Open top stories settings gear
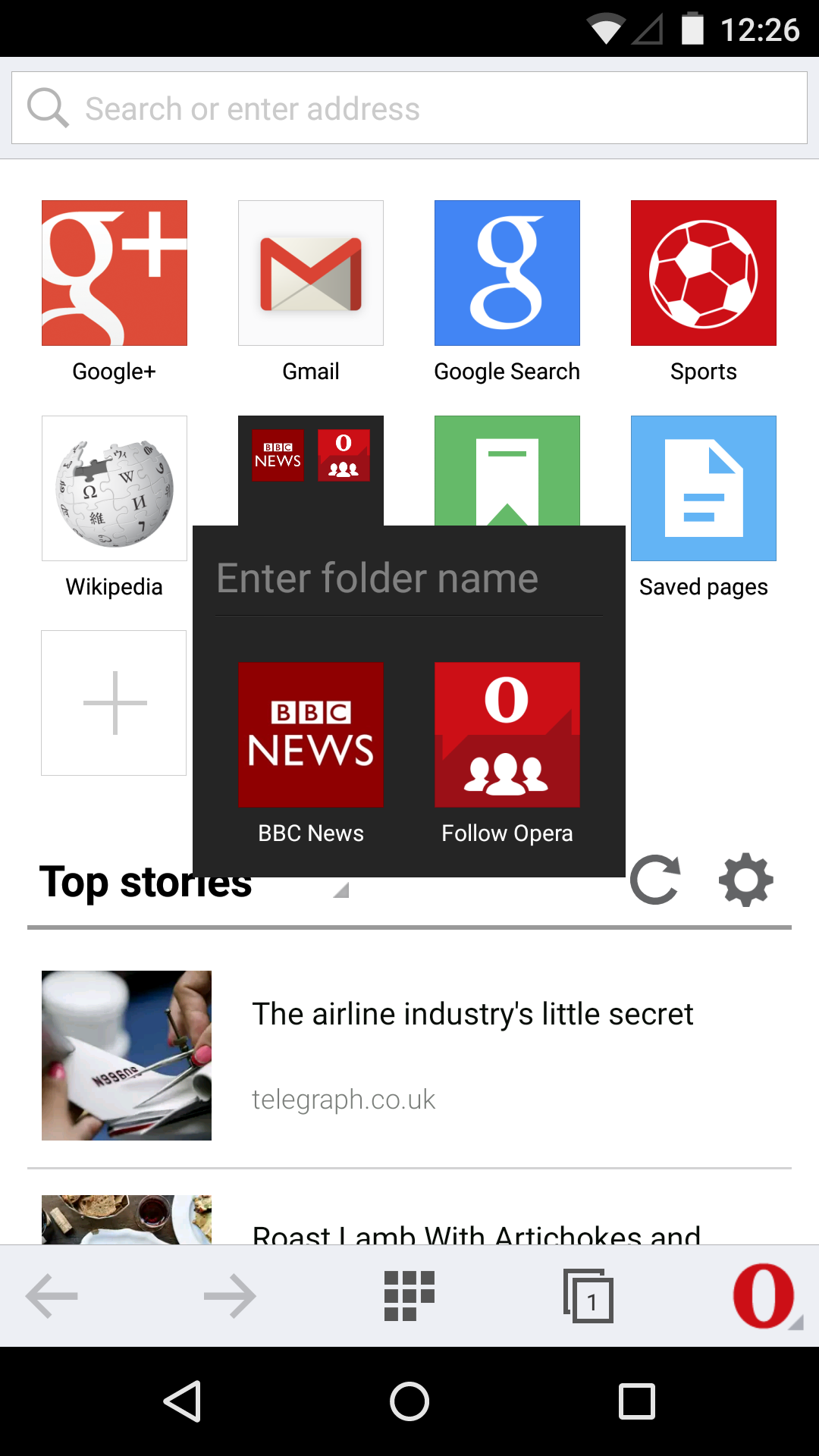 click(746, 880)
